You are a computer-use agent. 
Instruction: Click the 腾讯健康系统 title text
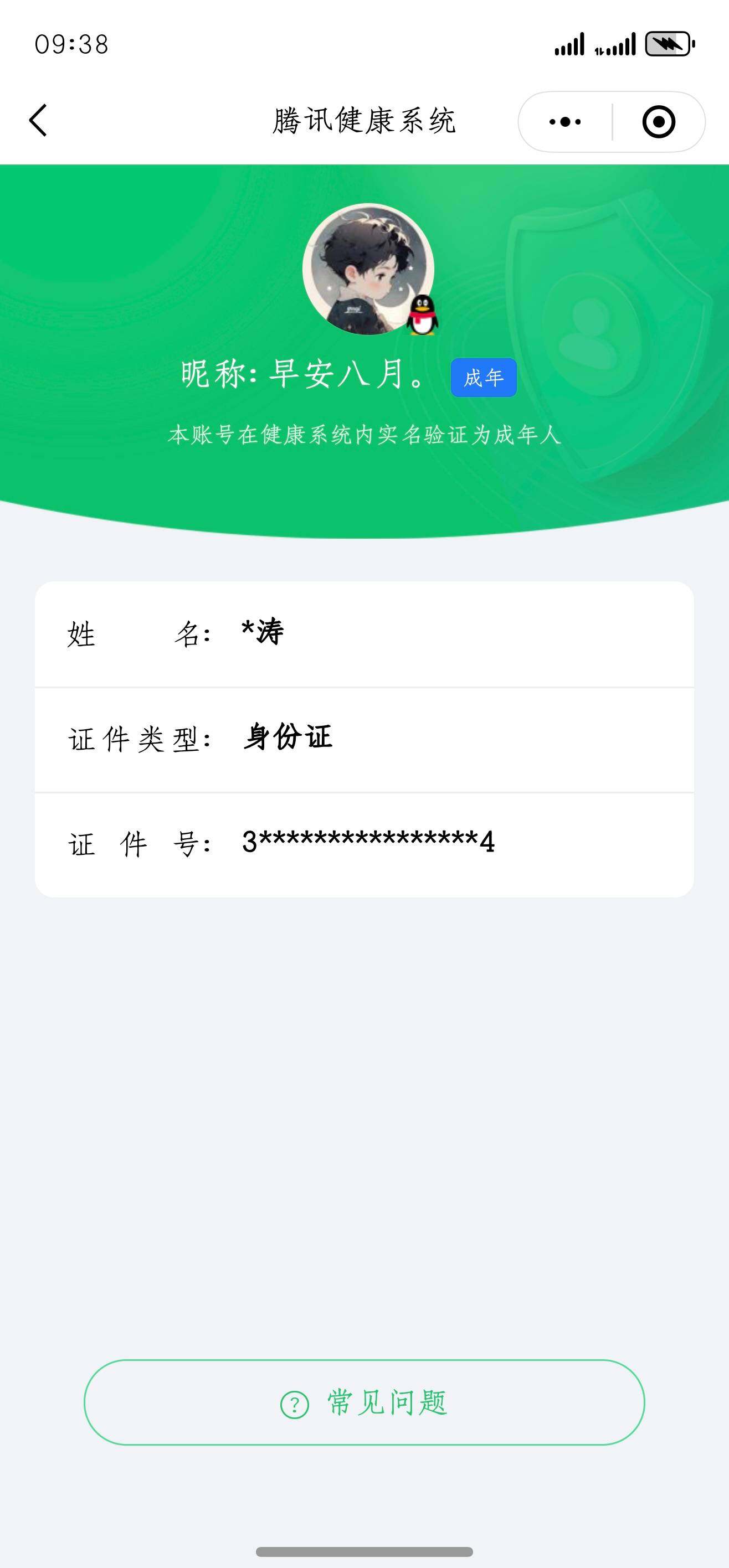(x=364, y=119)
